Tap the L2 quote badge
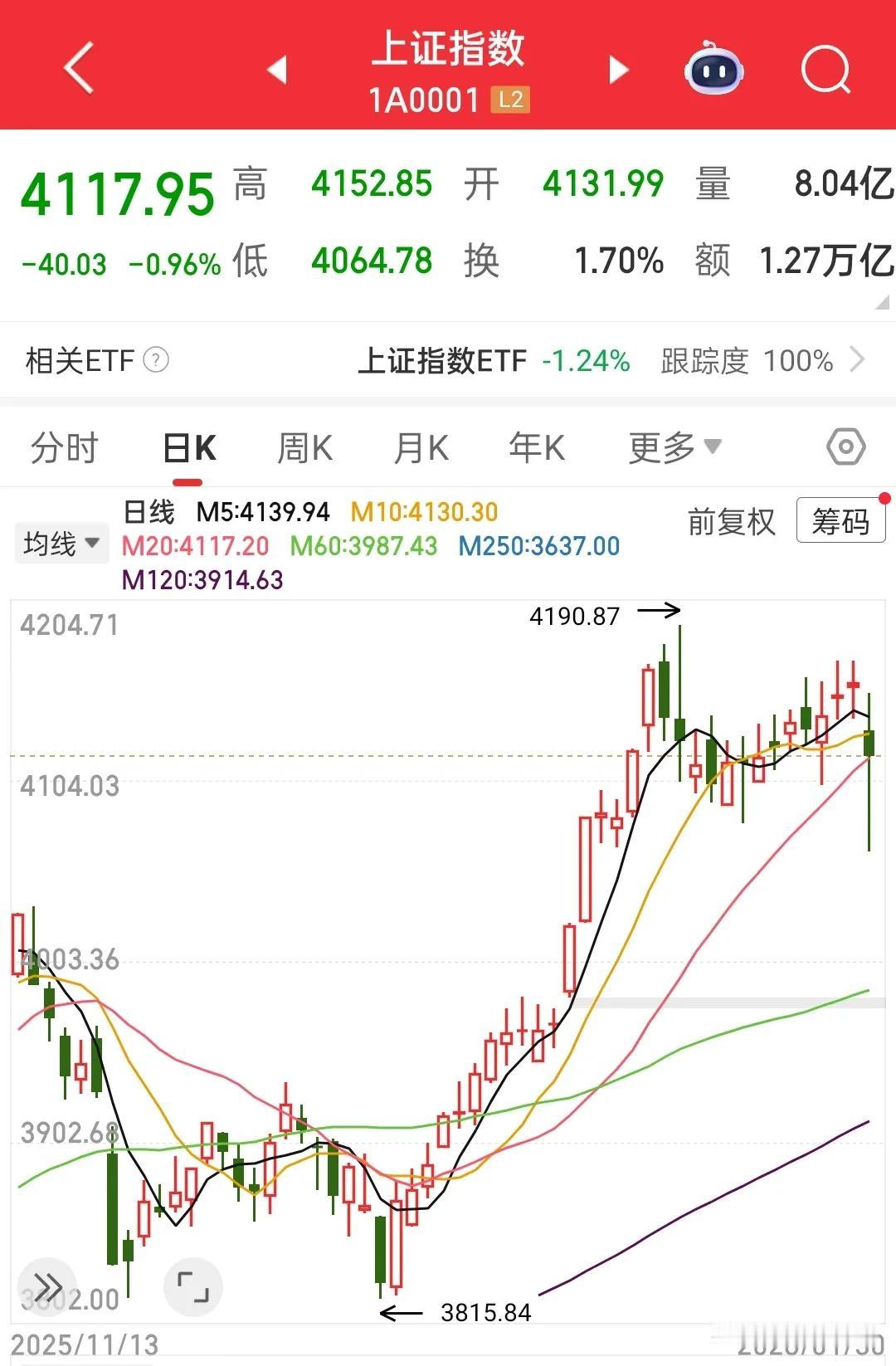Viewport: 896px width, 1366px height. (x=512, y=100)
